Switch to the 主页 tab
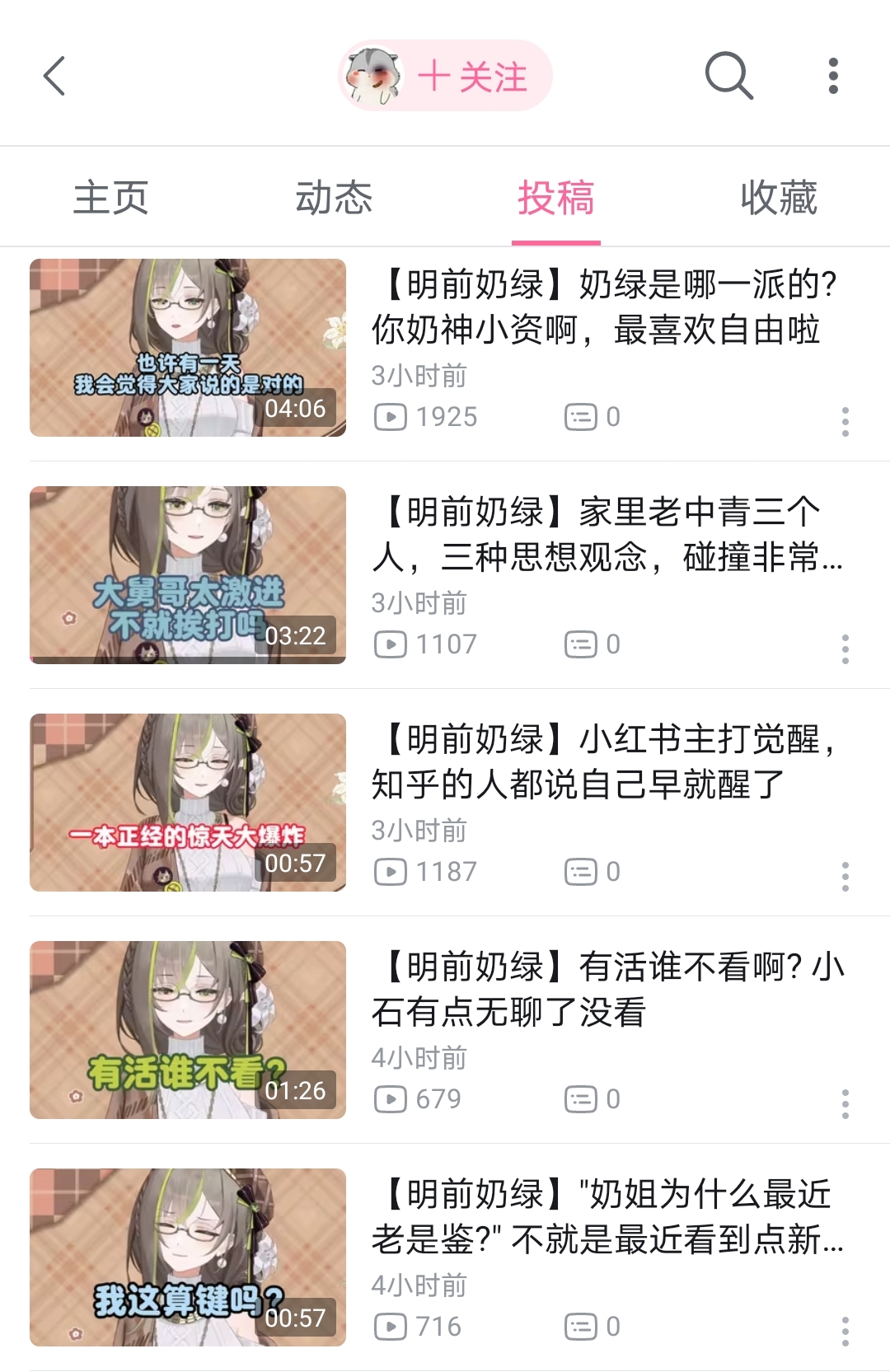Image resolution: width=890 pixels, height=1372 pixels. (111, 199)
